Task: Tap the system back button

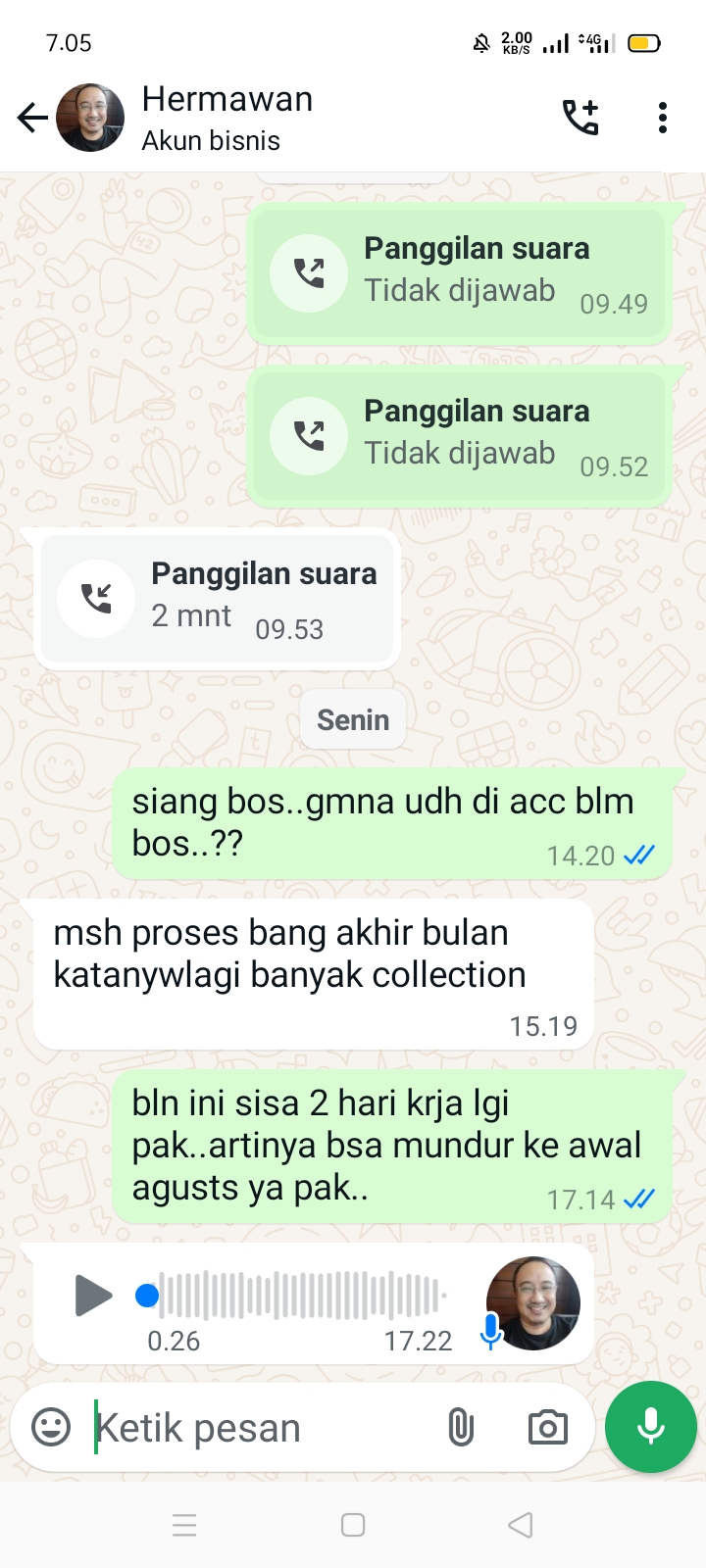Action: [x=521, y=1525]
